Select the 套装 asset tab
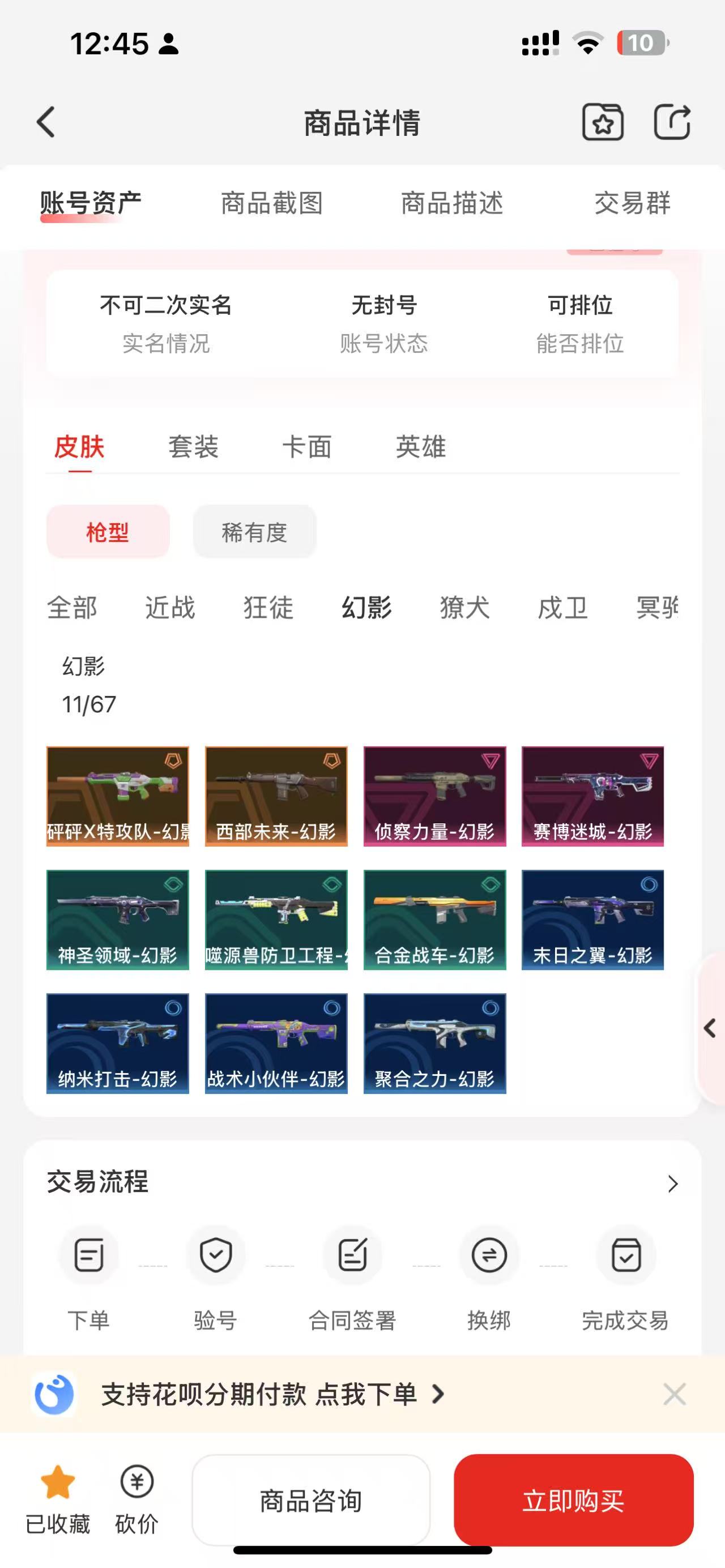725x1568 pixels. pos(193,447)
